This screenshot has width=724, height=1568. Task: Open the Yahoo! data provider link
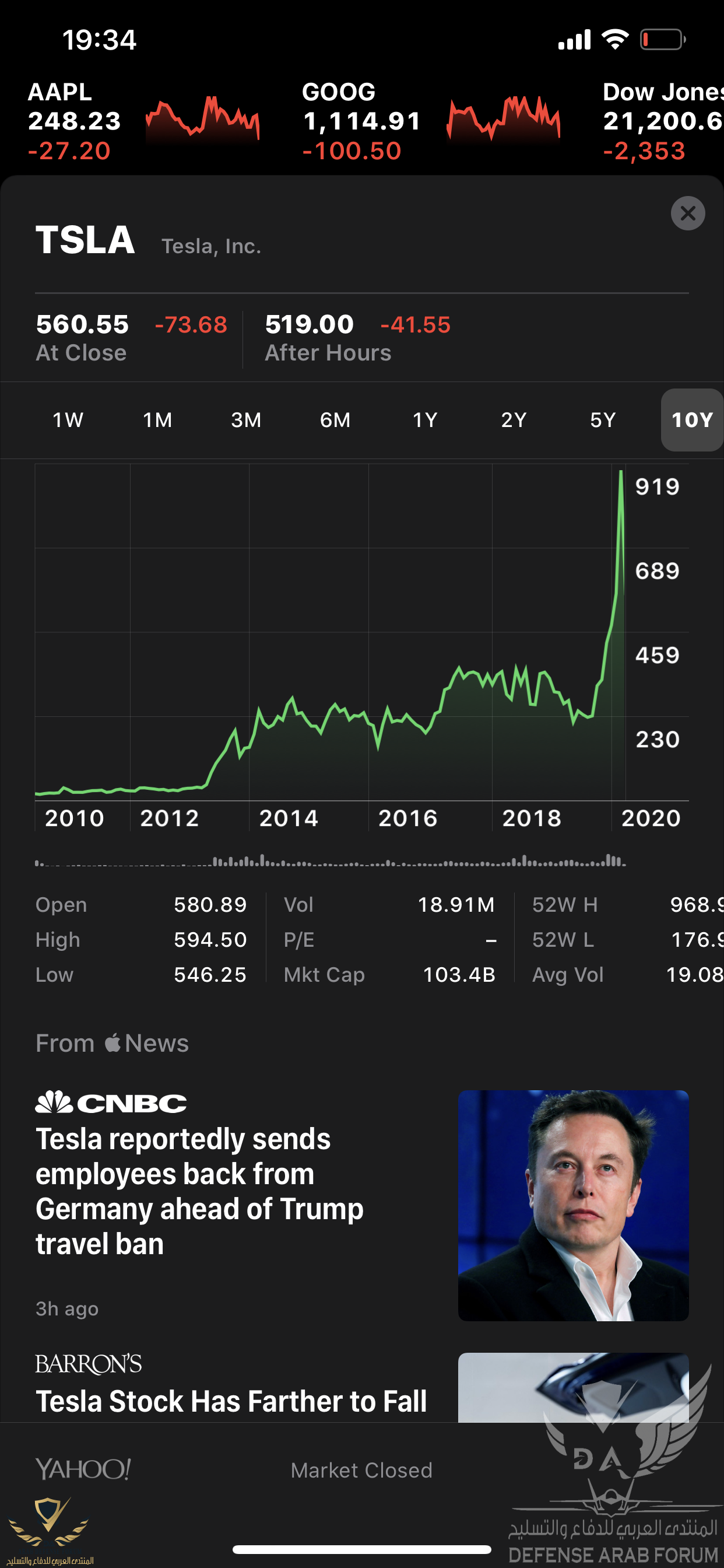point(83,1469)
